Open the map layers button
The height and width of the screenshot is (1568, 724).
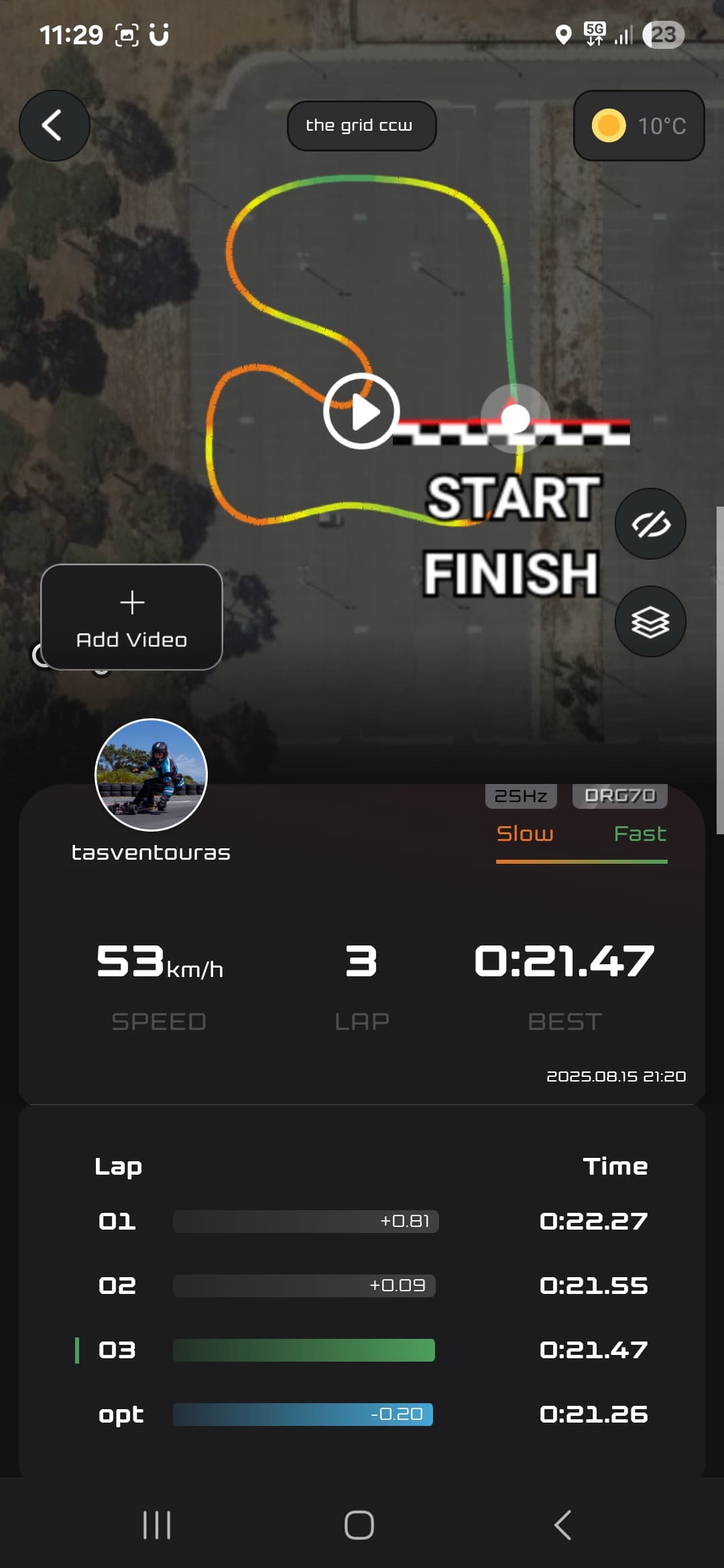pos(650,621)
